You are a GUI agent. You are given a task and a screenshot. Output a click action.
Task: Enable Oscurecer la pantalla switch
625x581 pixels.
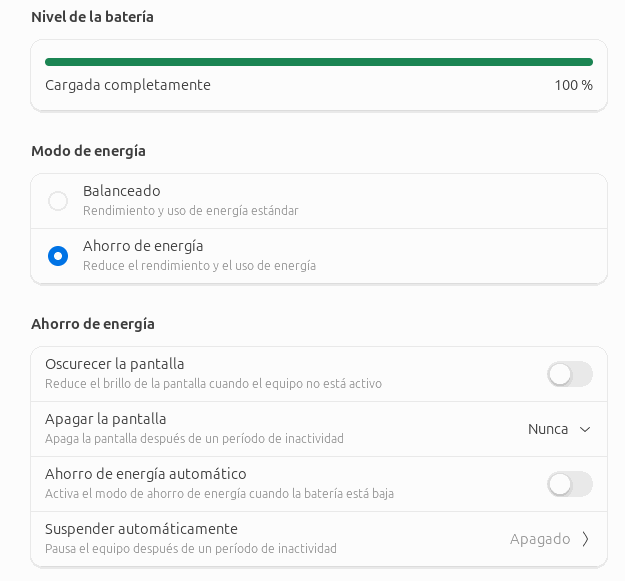[569, 374]
